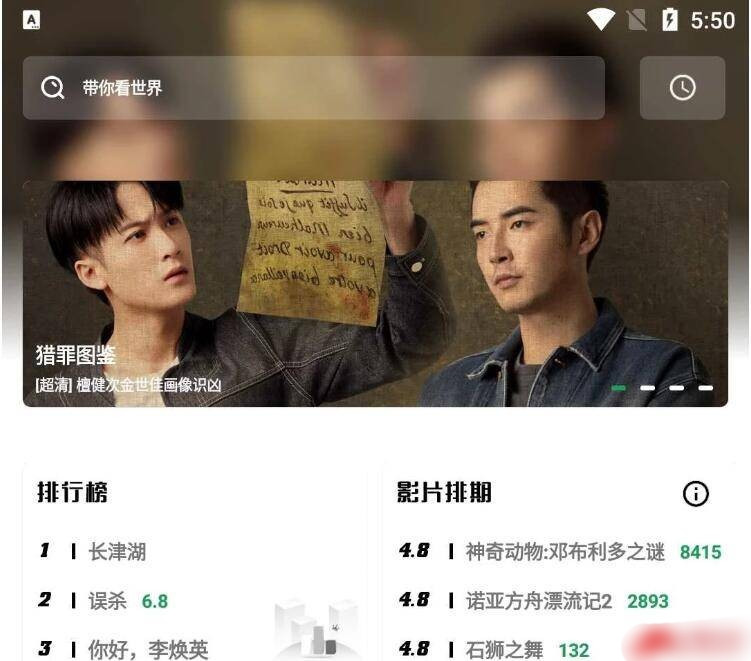Image resolution: width=751 pixels, height=661 pixels.
Task: Open the info icon beside 影片排期
Action: [695, 493]
